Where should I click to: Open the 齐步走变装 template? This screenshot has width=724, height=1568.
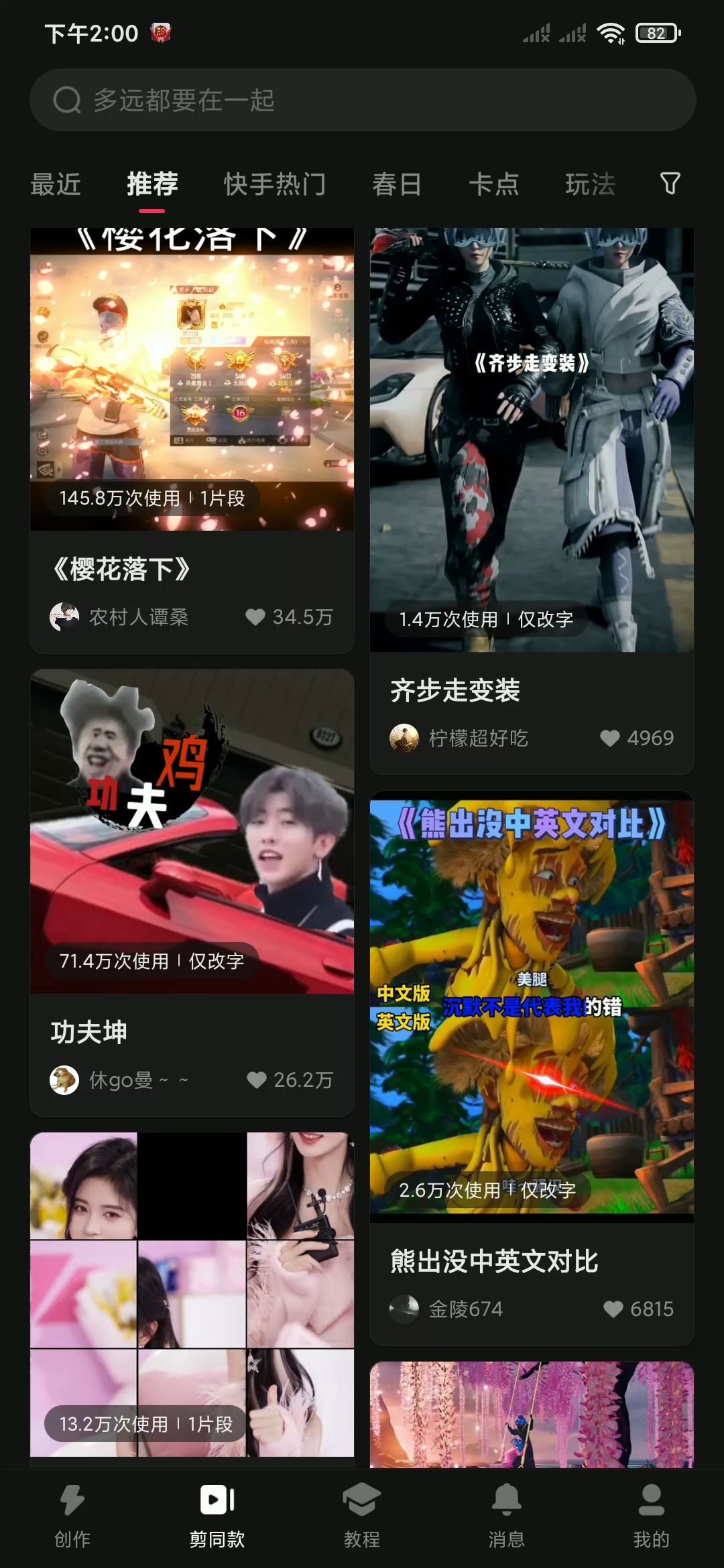pyautogui.click(x=532, y=439)
